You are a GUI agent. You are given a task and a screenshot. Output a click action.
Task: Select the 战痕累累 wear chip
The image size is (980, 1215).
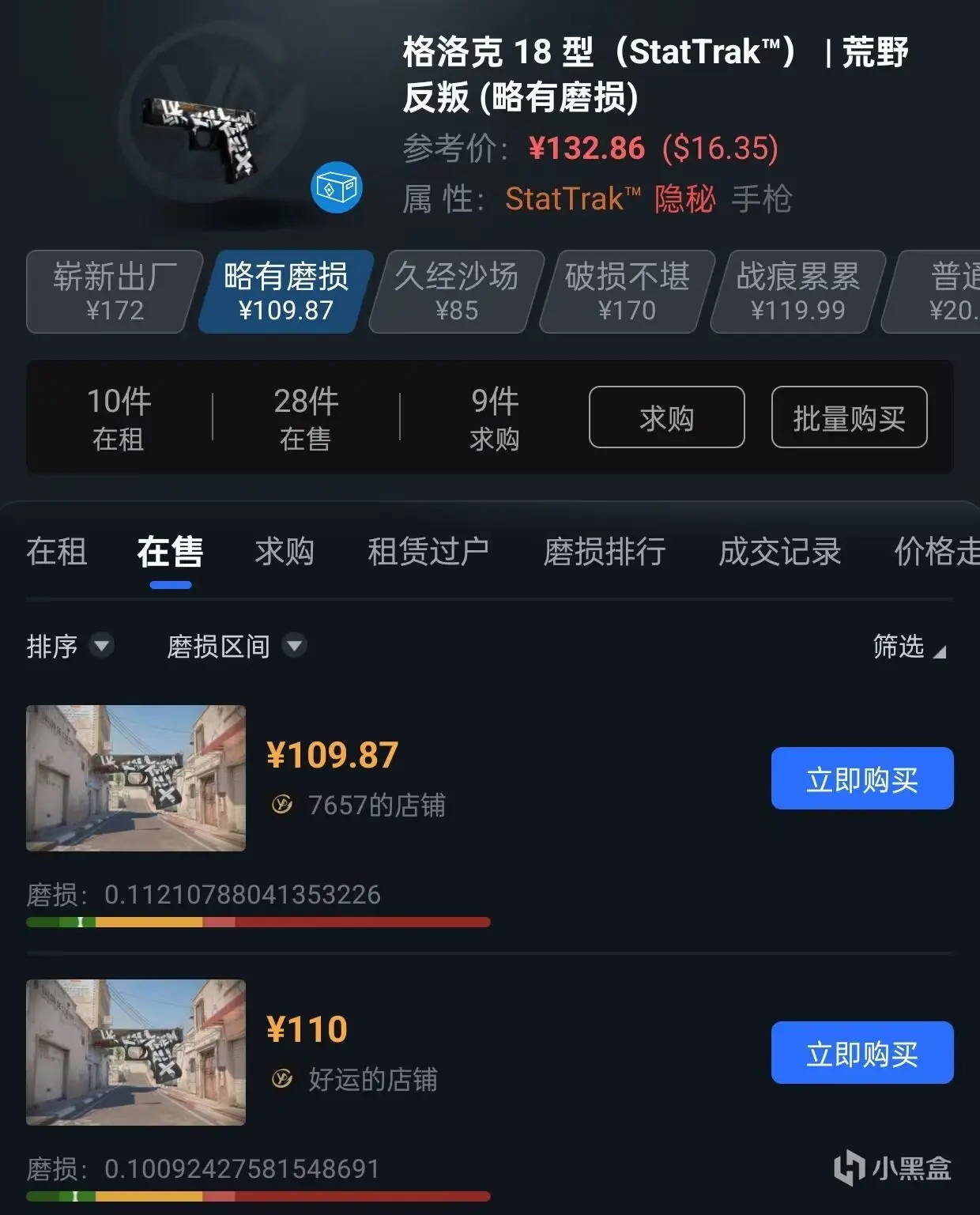point(798,292)
